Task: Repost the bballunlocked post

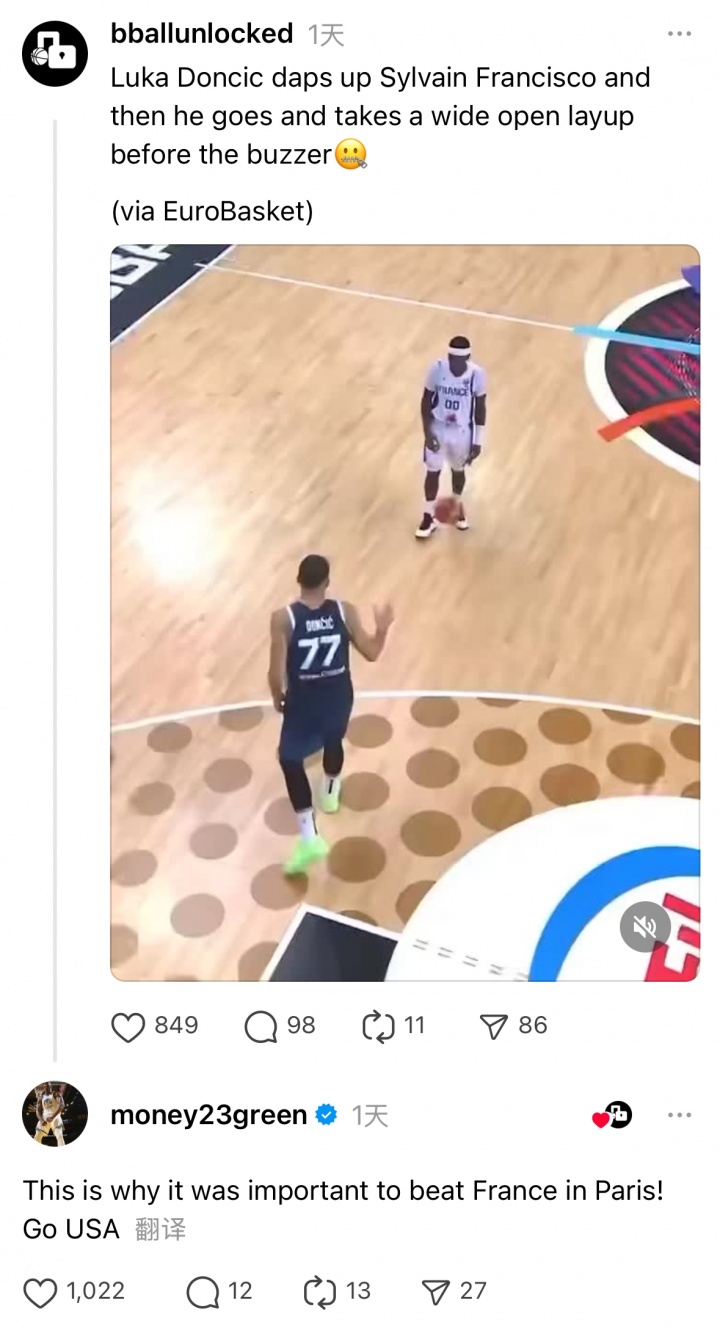Action: click(379, 1026)
